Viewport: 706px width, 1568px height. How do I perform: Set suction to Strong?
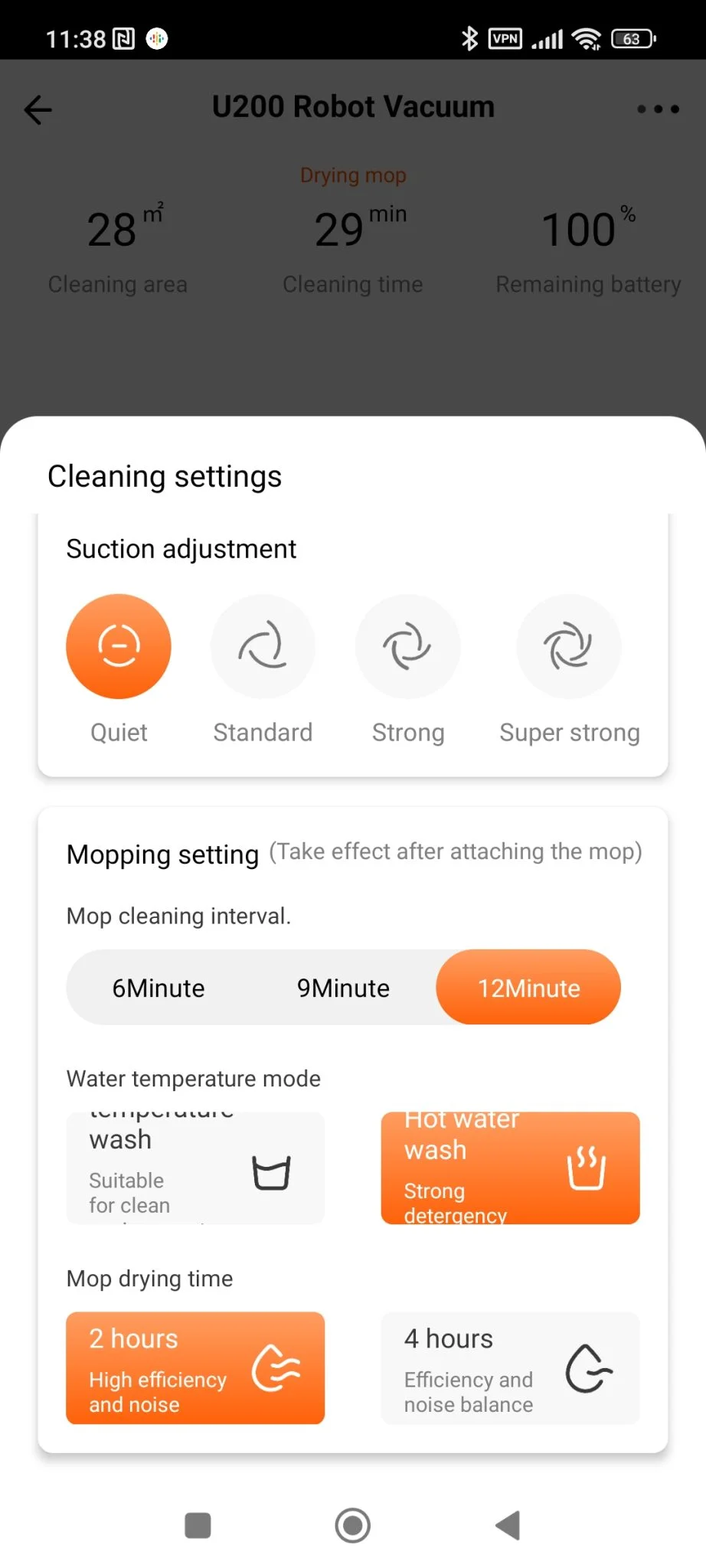pyautogui.click(x=407, y=647)
